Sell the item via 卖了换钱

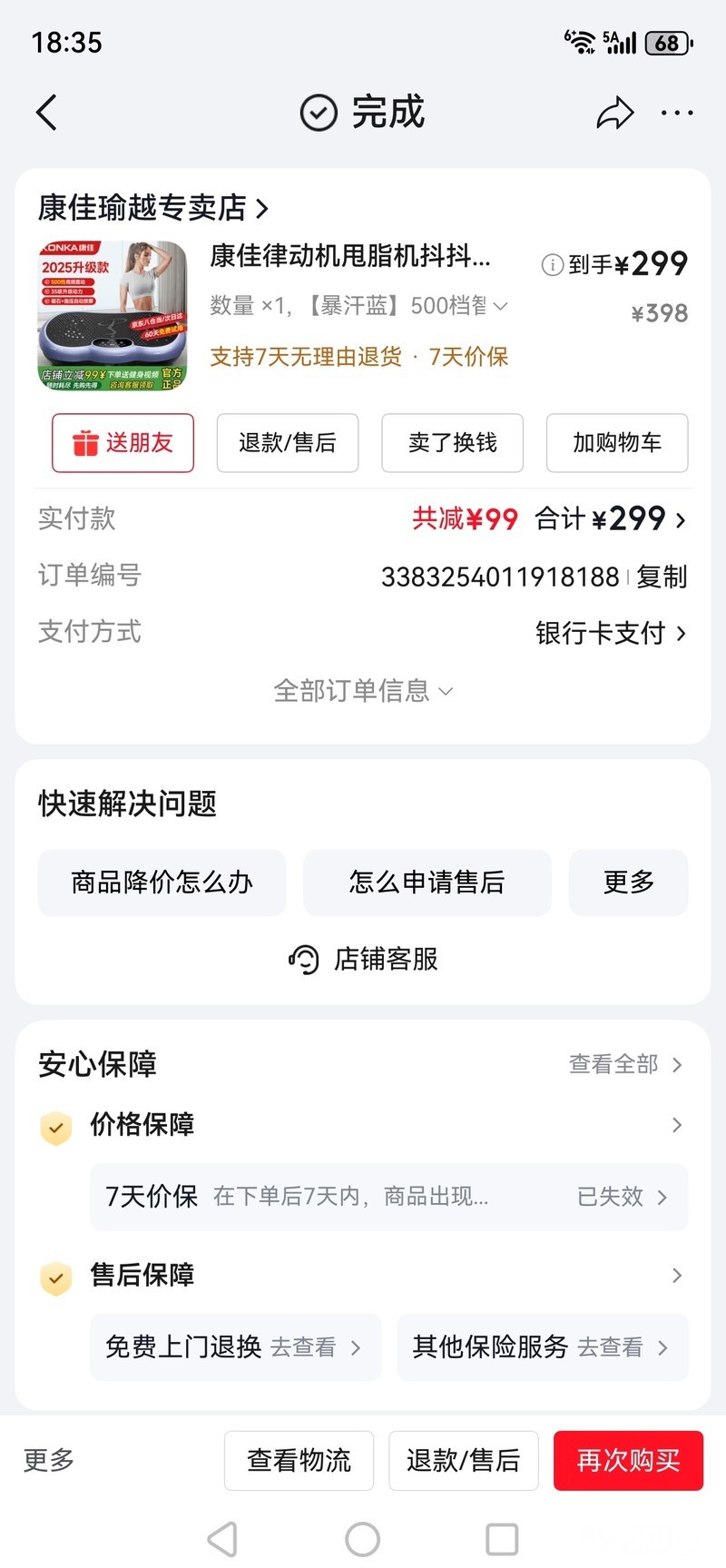(x=452, y=443)
